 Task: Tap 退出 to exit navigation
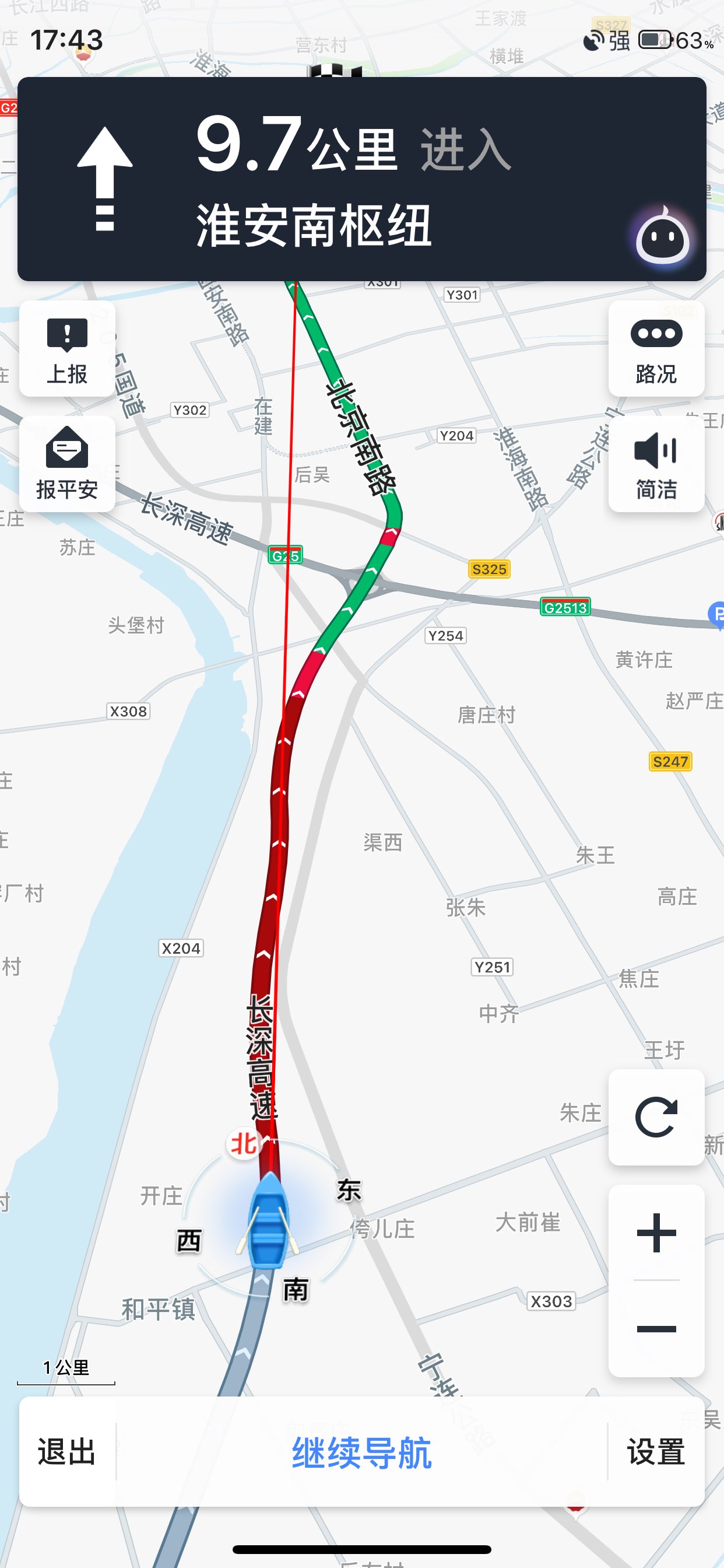pyautogui.click(x=67, y=1452)
